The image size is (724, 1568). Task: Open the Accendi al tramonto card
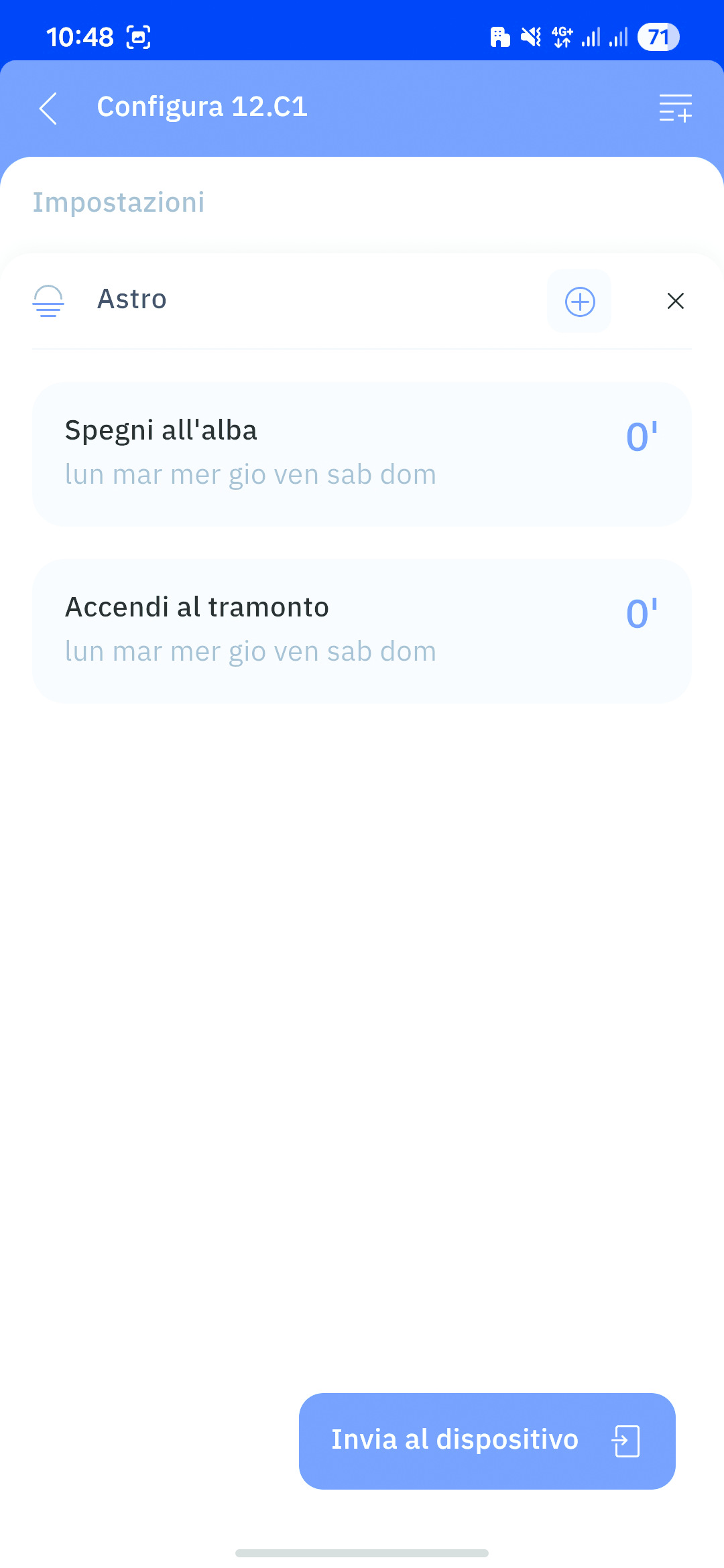click(x=362, y=631)
